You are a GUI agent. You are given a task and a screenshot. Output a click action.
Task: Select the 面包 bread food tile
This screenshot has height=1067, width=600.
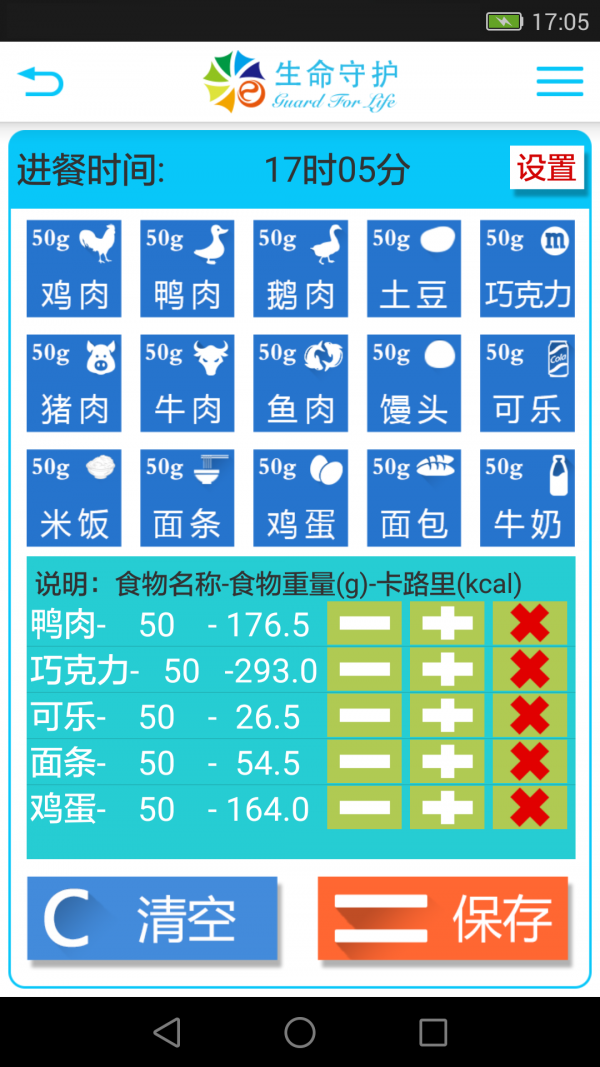[414, 498]
